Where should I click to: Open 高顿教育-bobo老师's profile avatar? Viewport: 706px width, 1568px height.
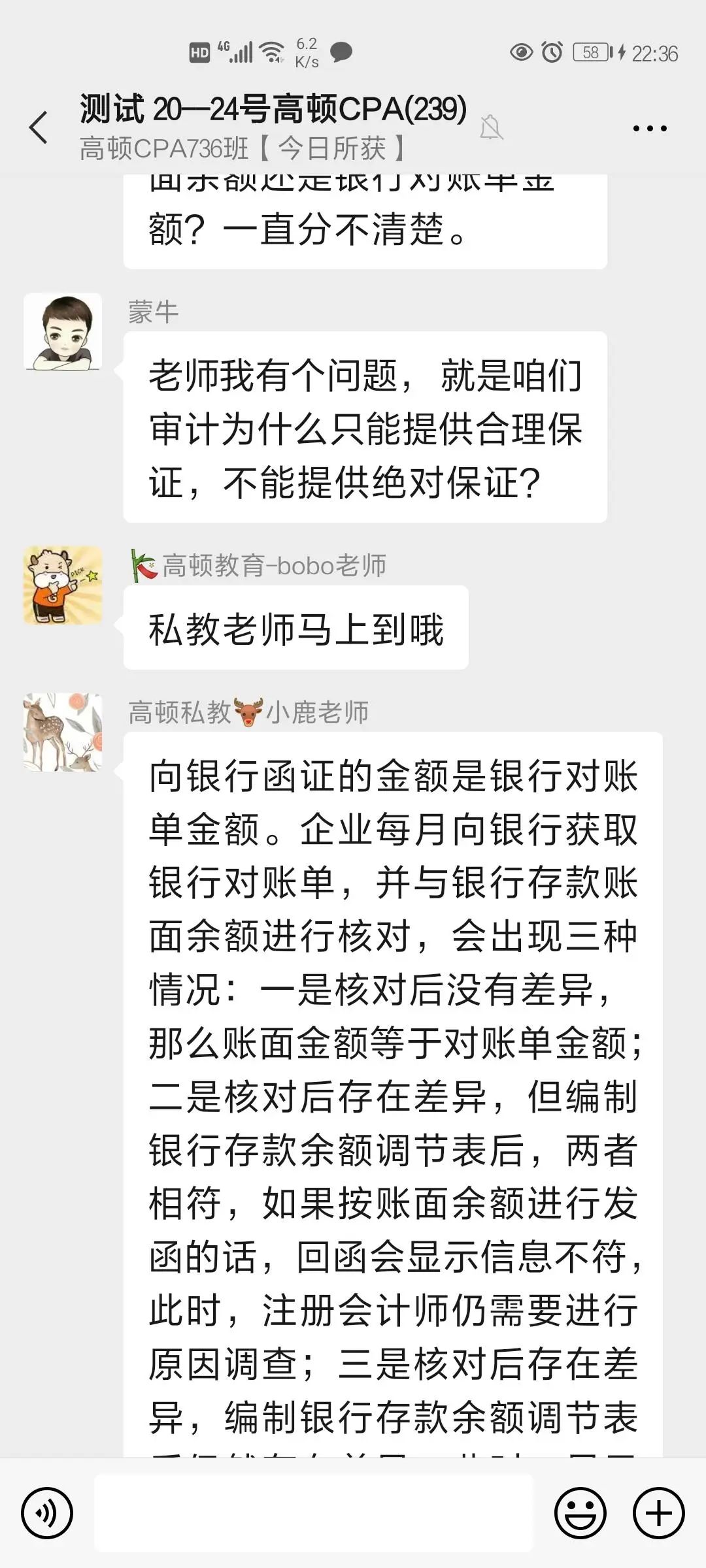(63, 585)
